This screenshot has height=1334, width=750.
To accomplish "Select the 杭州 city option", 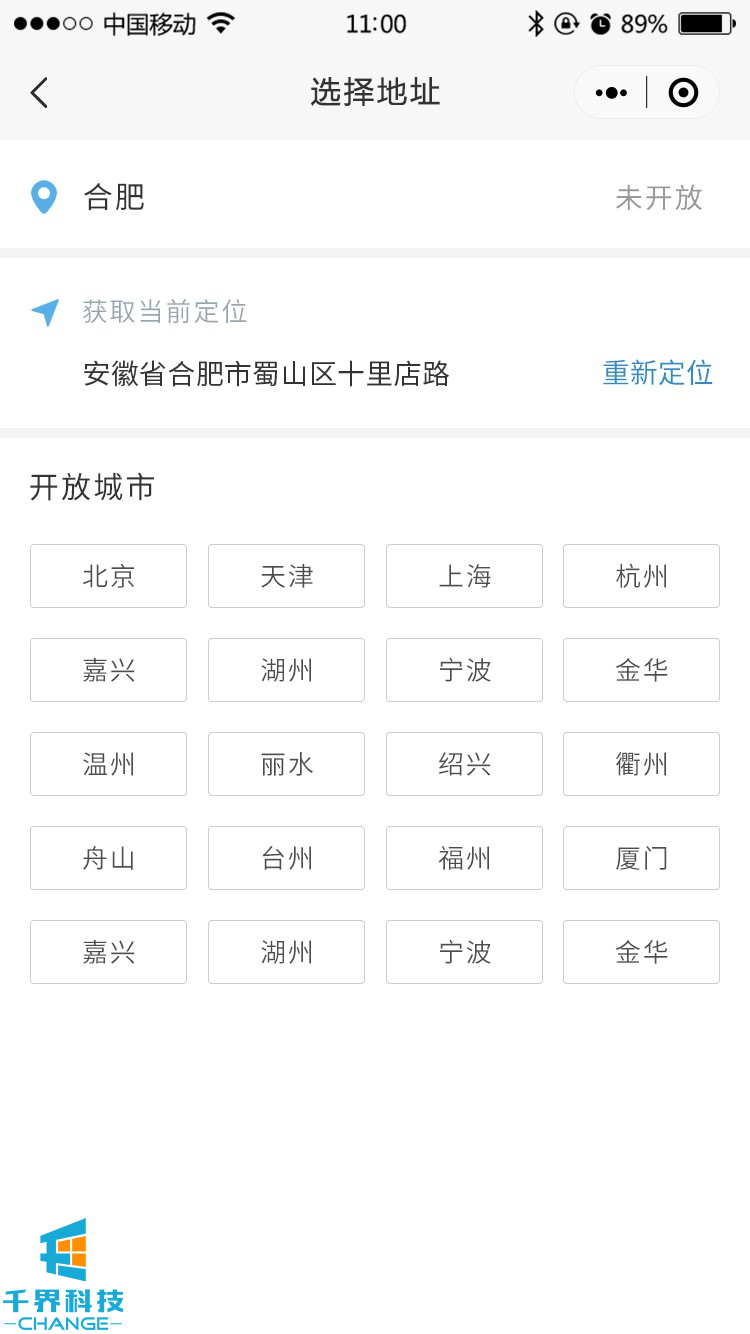I will (x=641, y=576).
